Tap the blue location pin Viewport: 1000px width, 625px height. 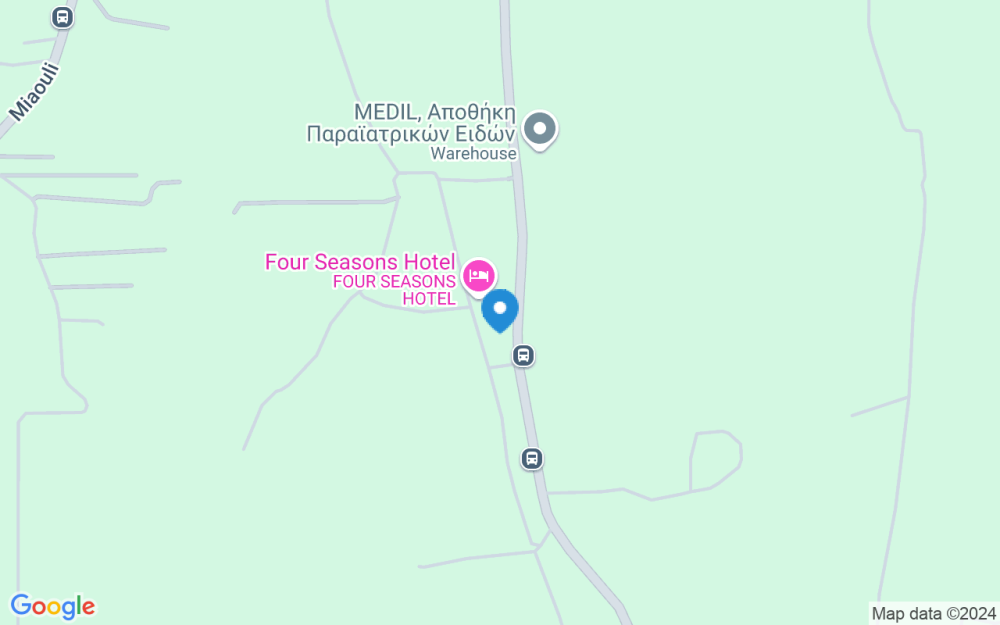500,309
